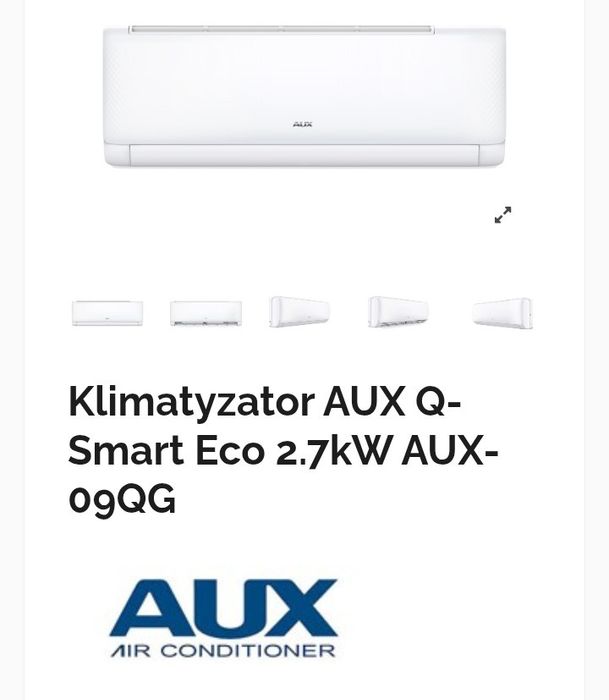
Task: Expand the product image to fullscreen
Action: [x=503, y=214]
